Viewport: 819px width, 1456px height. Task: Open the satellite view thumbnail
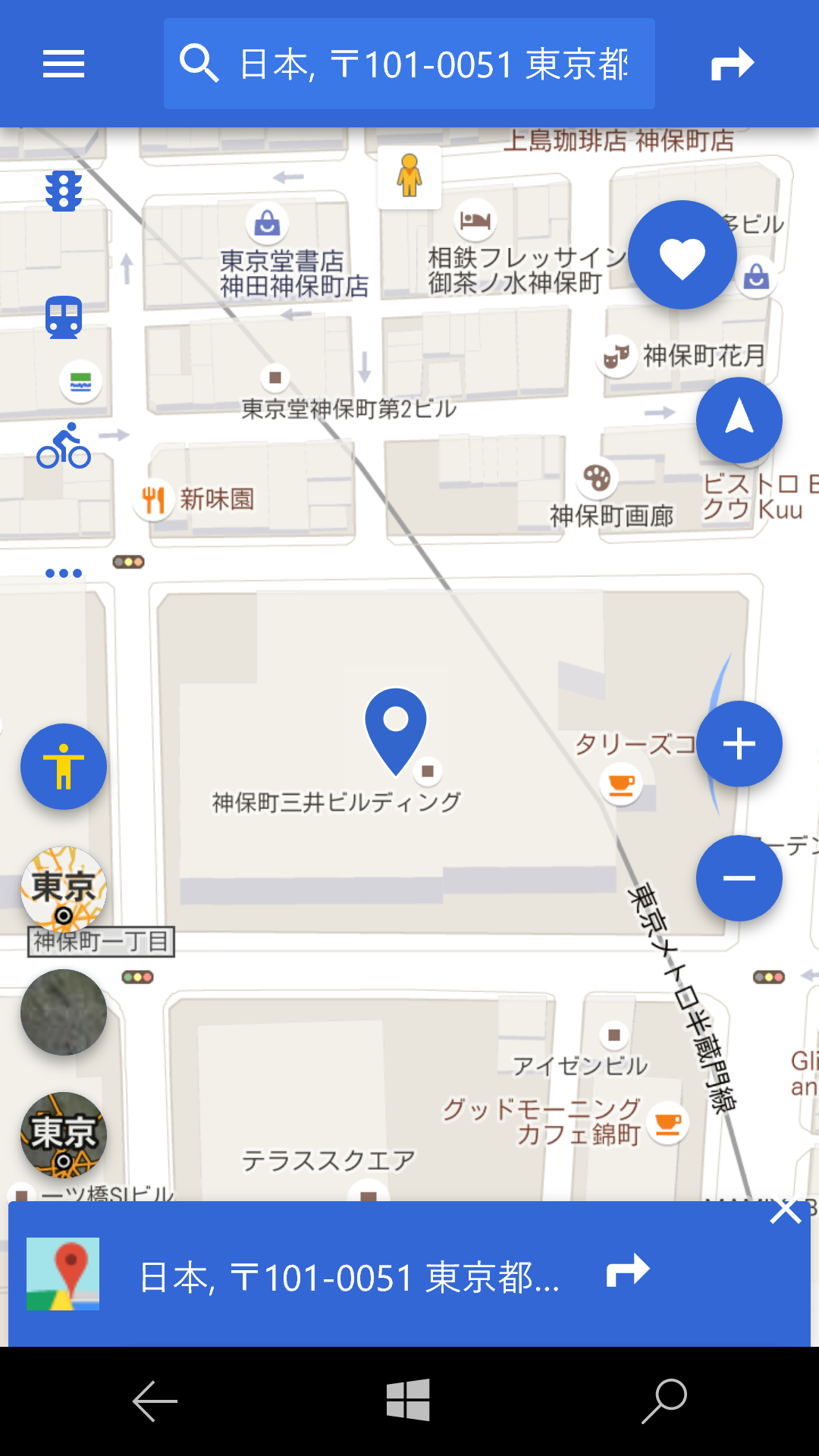(64, 1012)
